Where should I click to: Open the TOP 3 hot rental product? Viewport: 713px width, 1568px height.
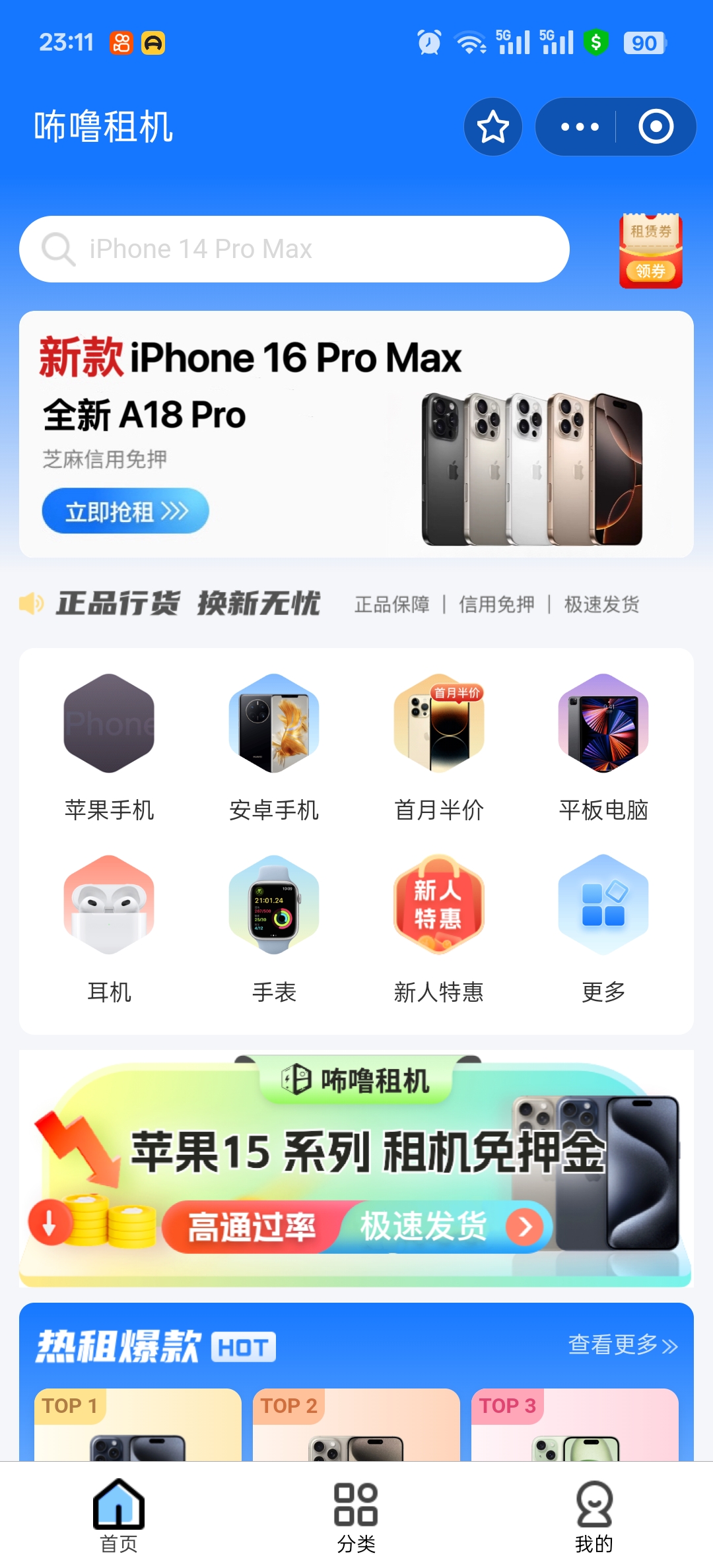click(575, 1424)
